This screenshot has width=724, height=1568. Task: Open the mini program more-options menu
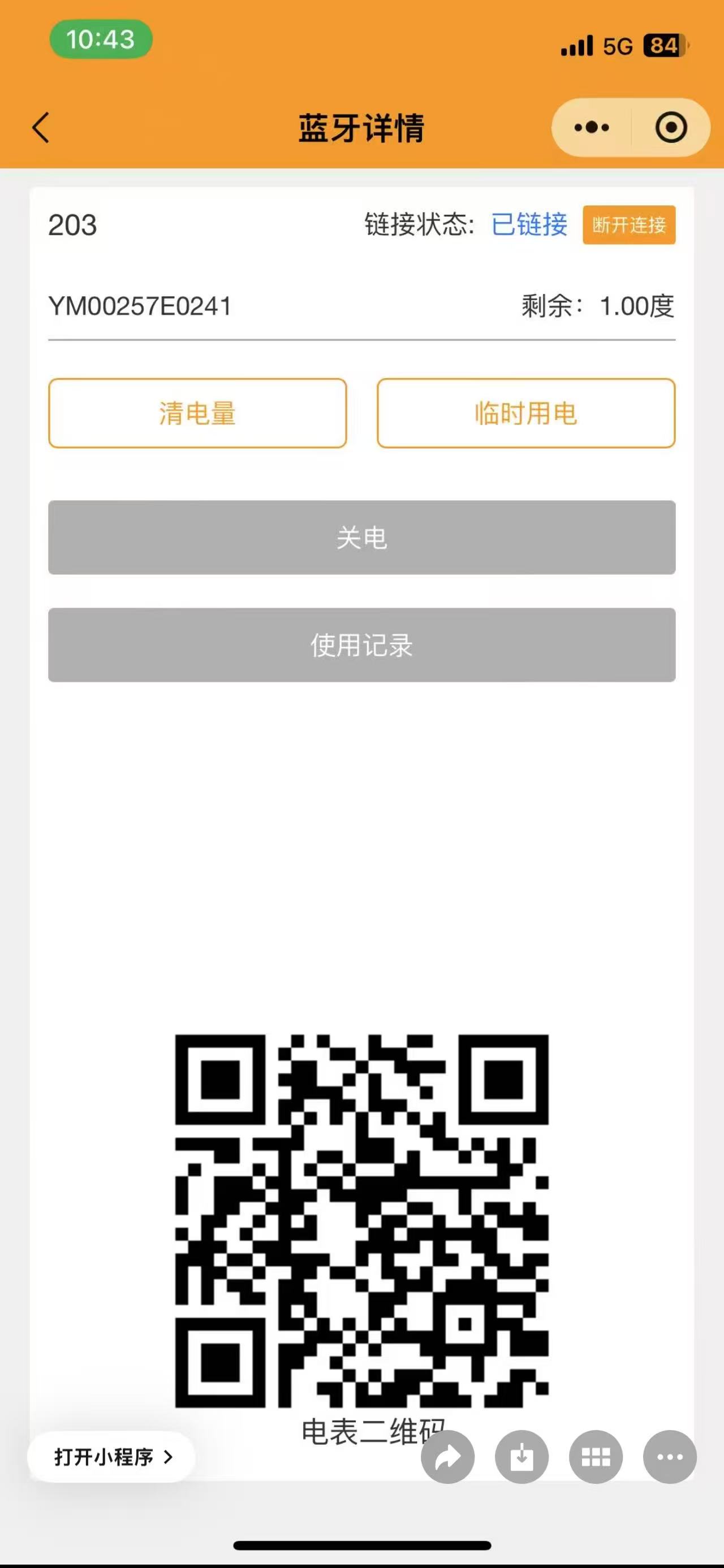591,128
